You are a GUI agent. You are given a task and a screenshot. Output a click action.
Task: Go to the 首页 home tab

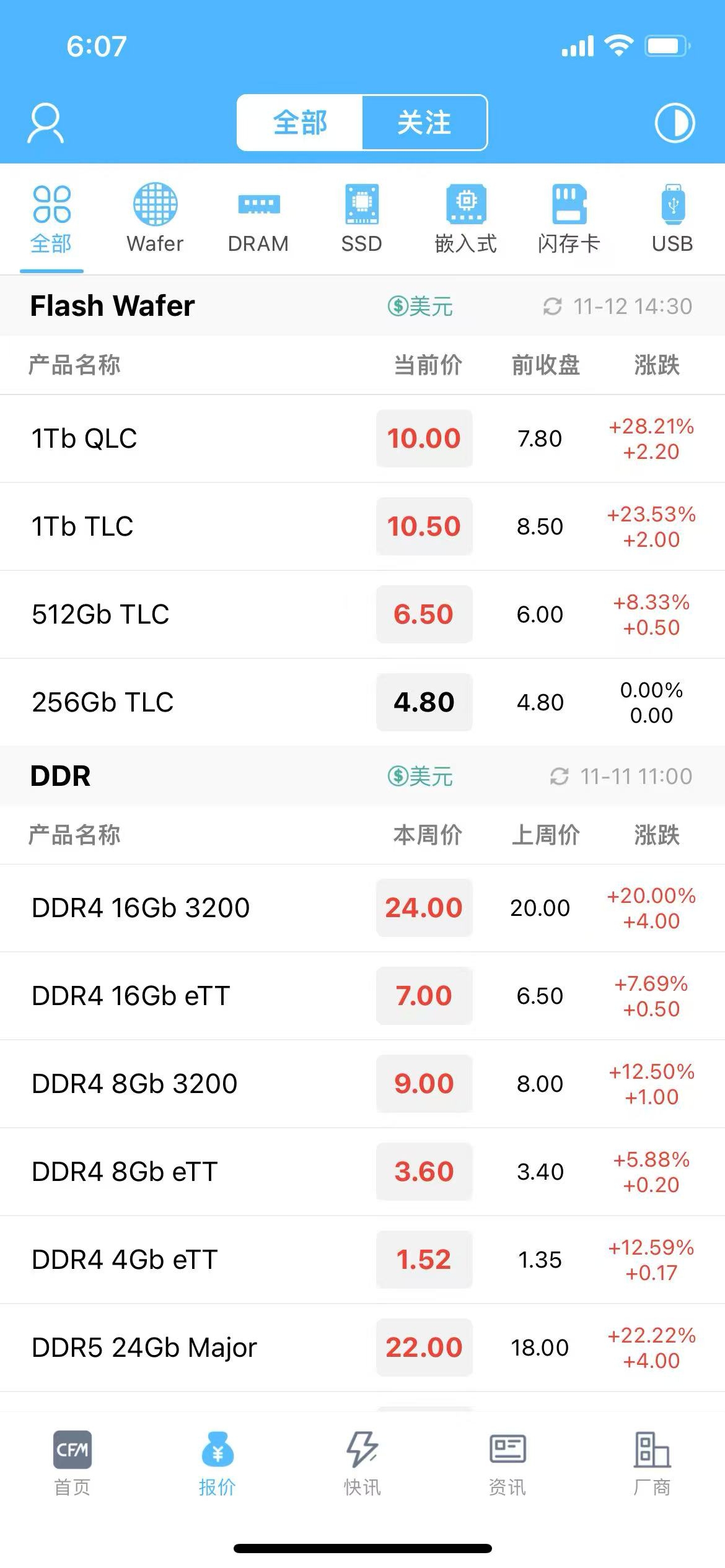click(x=72, y=1463)
